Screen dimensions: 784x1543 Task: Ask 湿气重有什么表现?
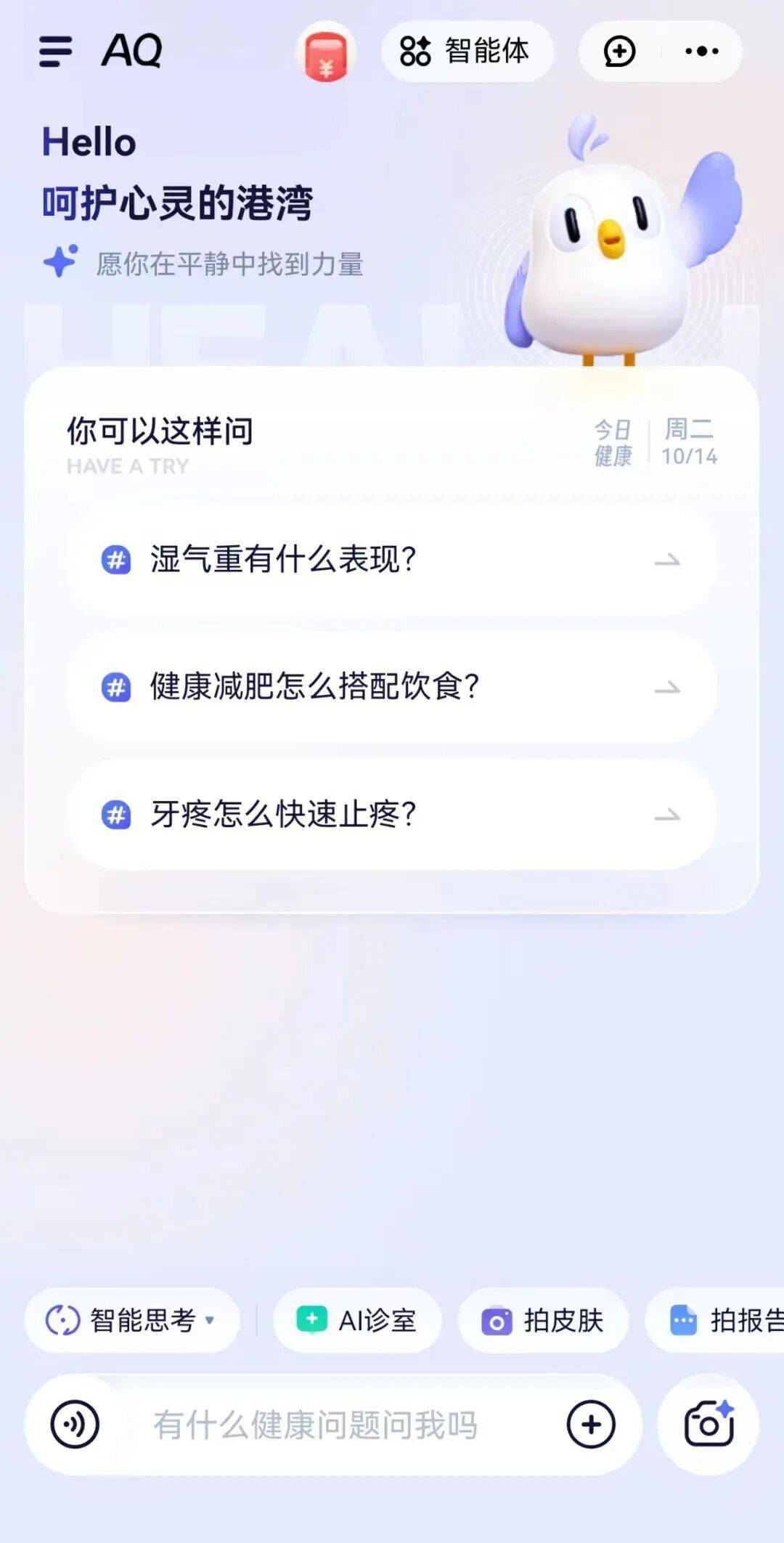[391, 560]
